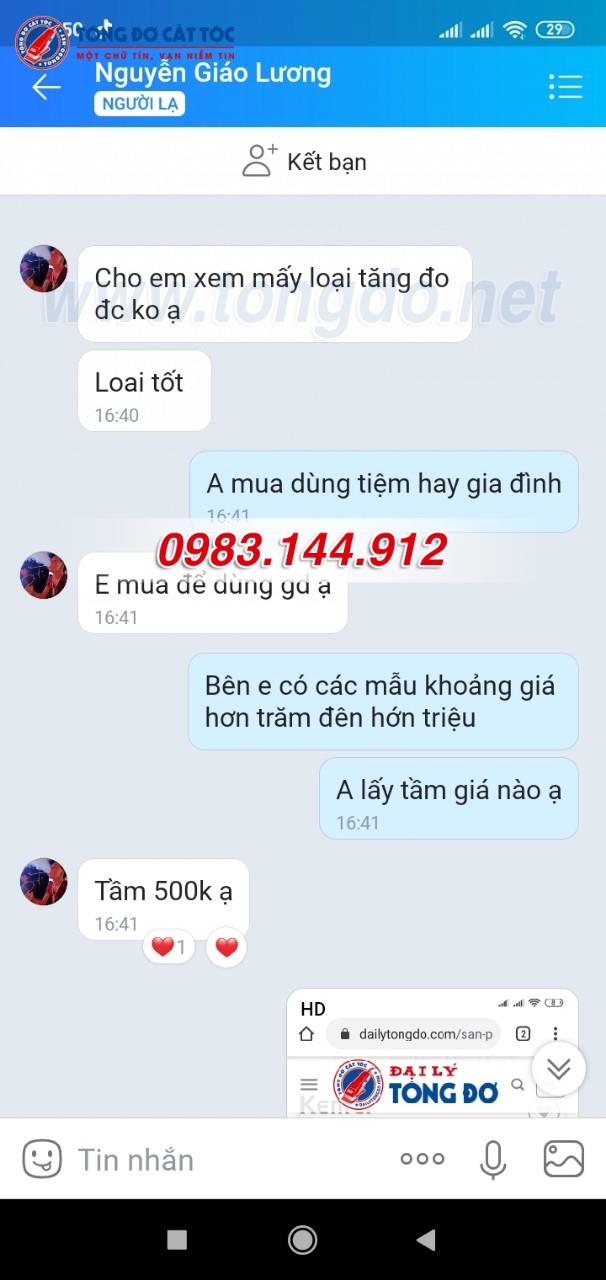This screenshot has height=1280, width=606.
Task: View heart reaction count on Tầm 500k
Action: point(169,947)
